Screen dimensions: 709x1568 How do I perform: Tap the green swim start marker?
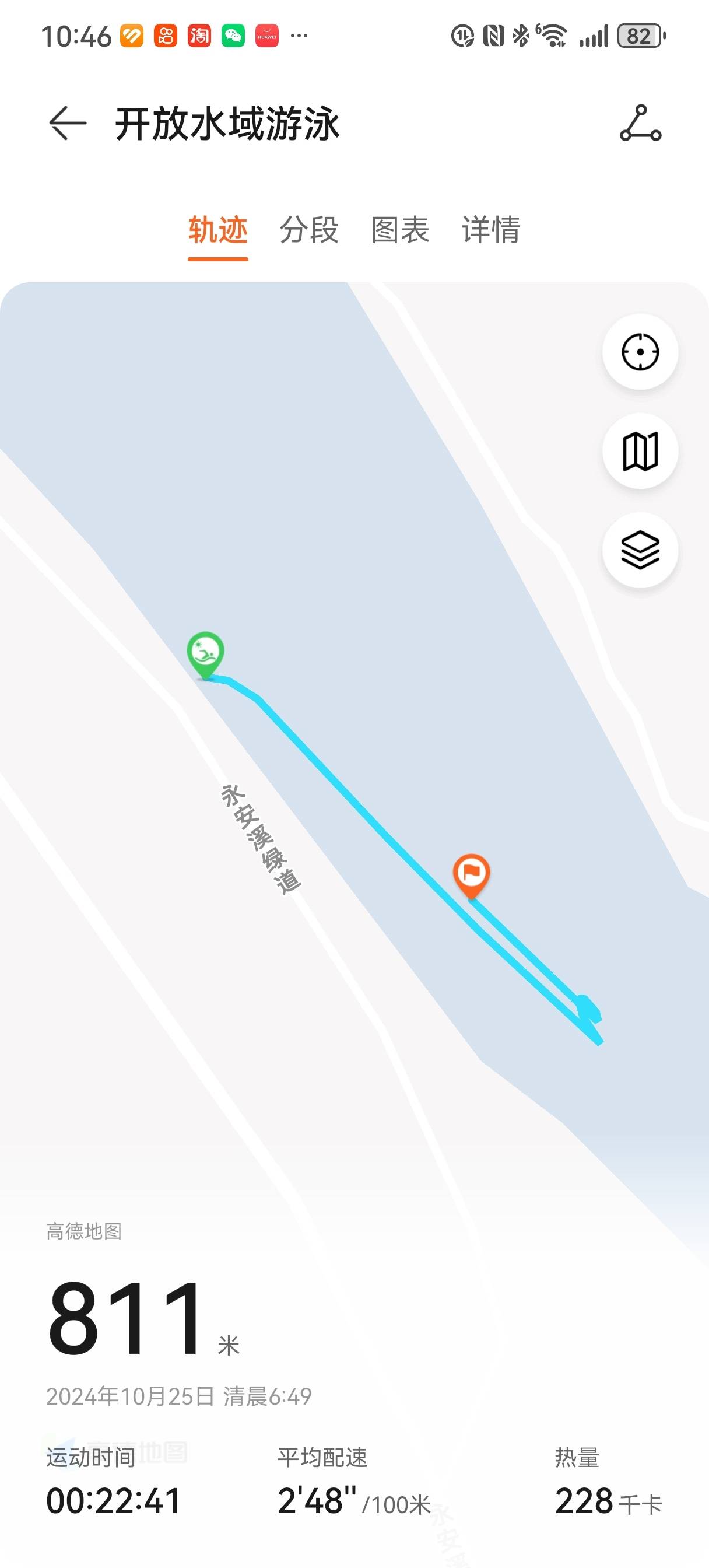(x=206, y=654)
